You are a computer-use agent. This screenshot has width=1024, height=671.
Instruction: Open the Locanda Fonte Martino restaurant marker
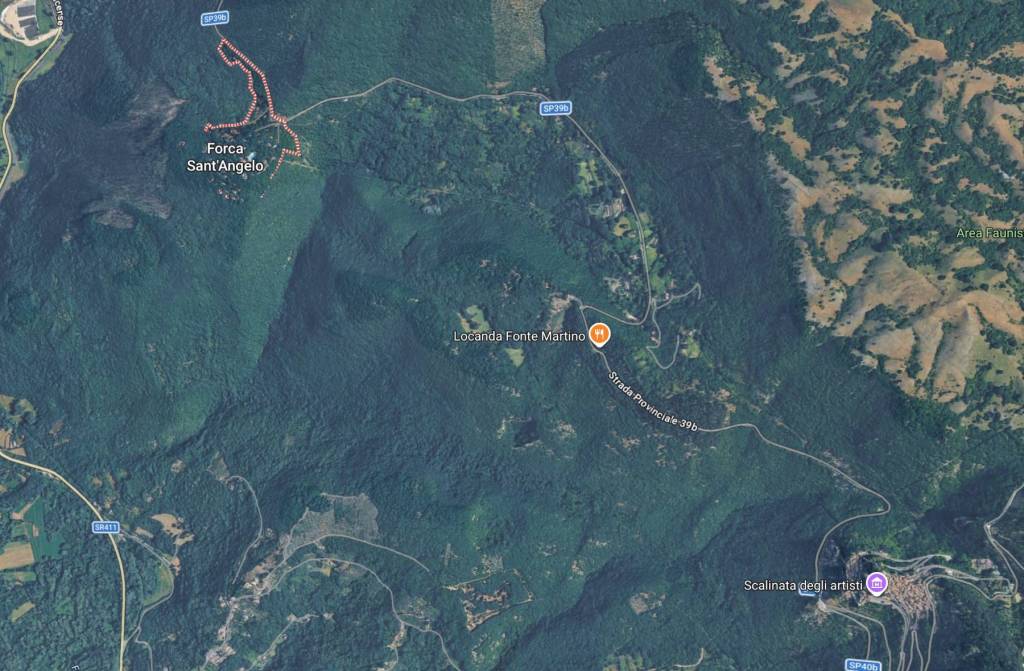(x=599, y=334)
